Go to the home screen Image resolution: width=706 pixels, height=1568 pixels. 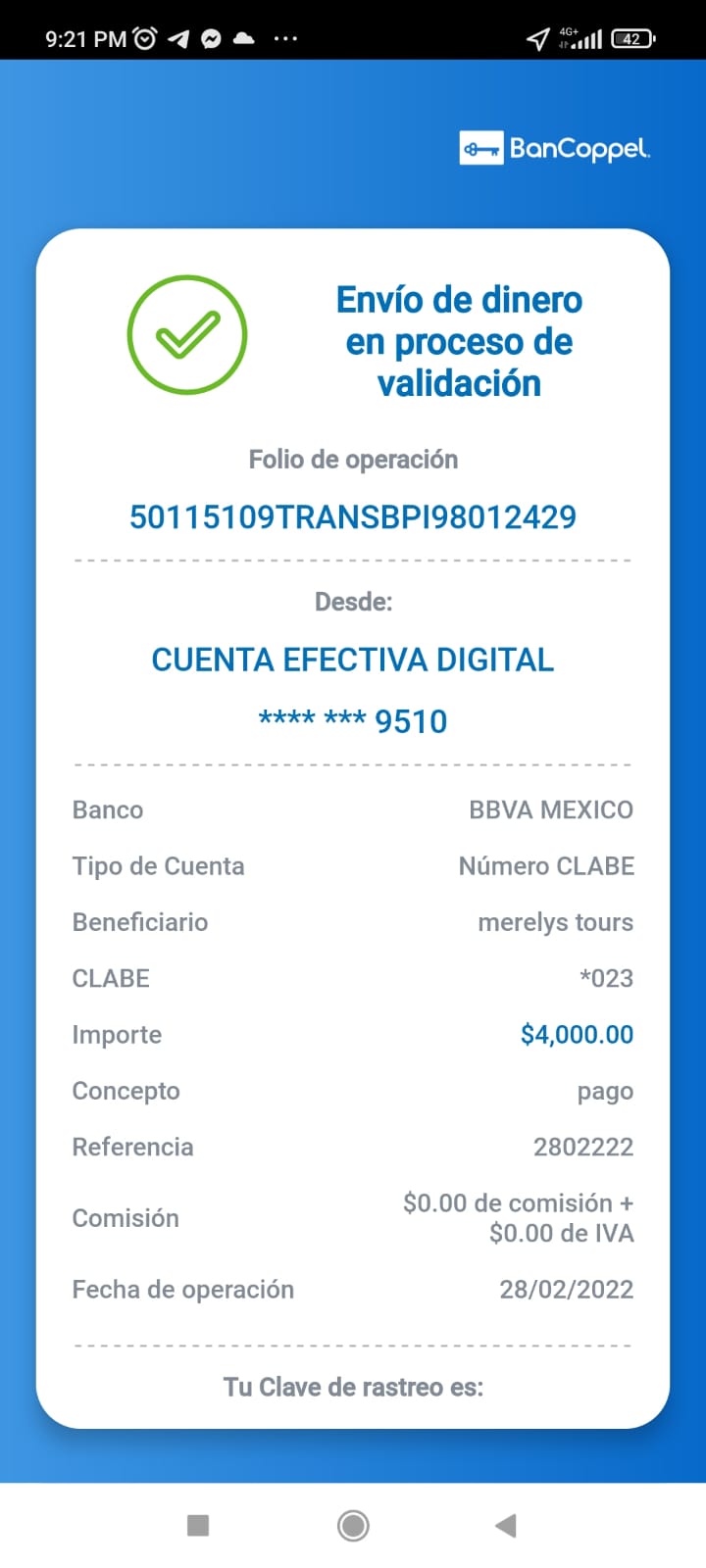pos(353,1525)
